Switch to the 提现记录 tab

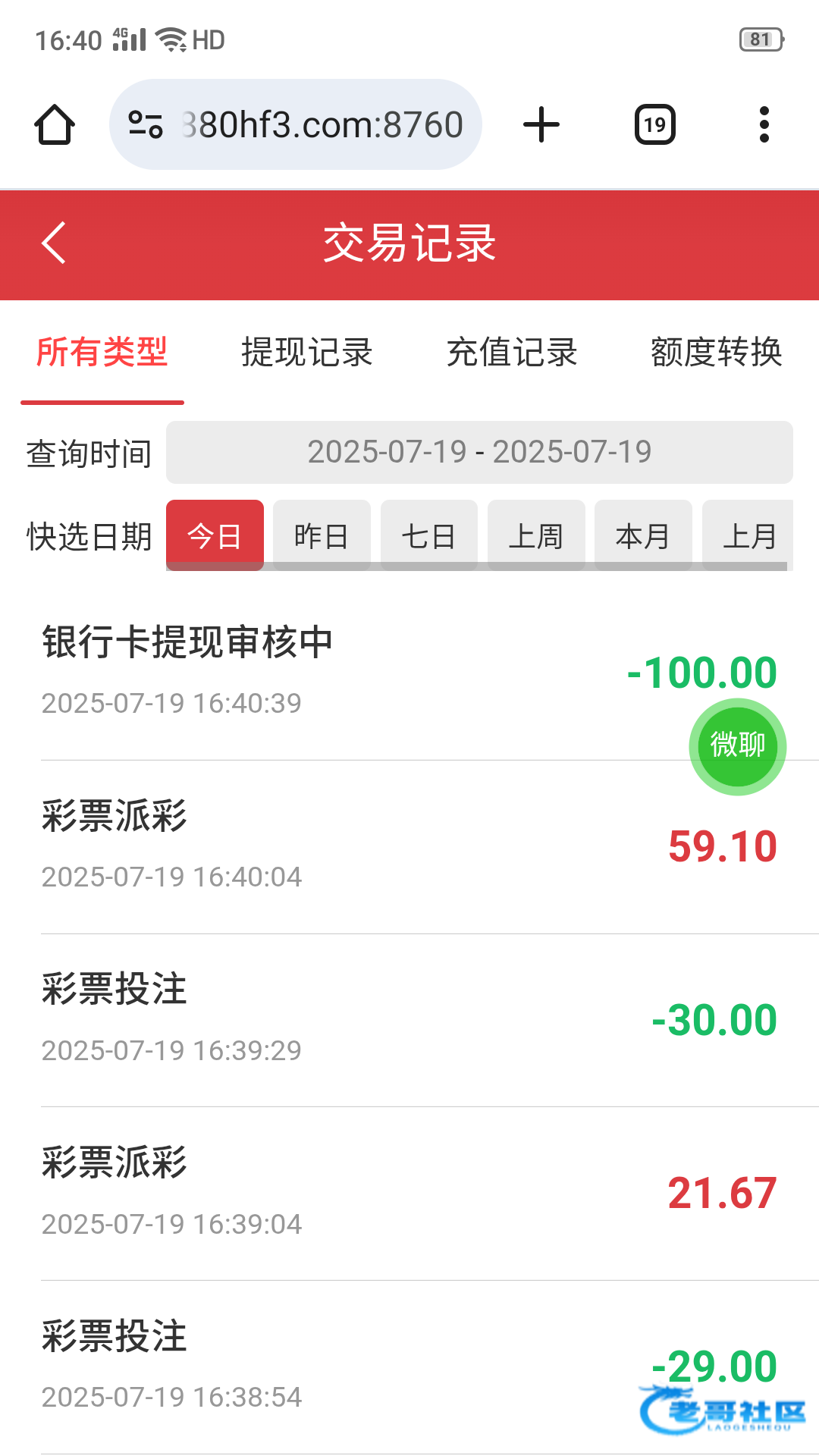coord(307,353)
